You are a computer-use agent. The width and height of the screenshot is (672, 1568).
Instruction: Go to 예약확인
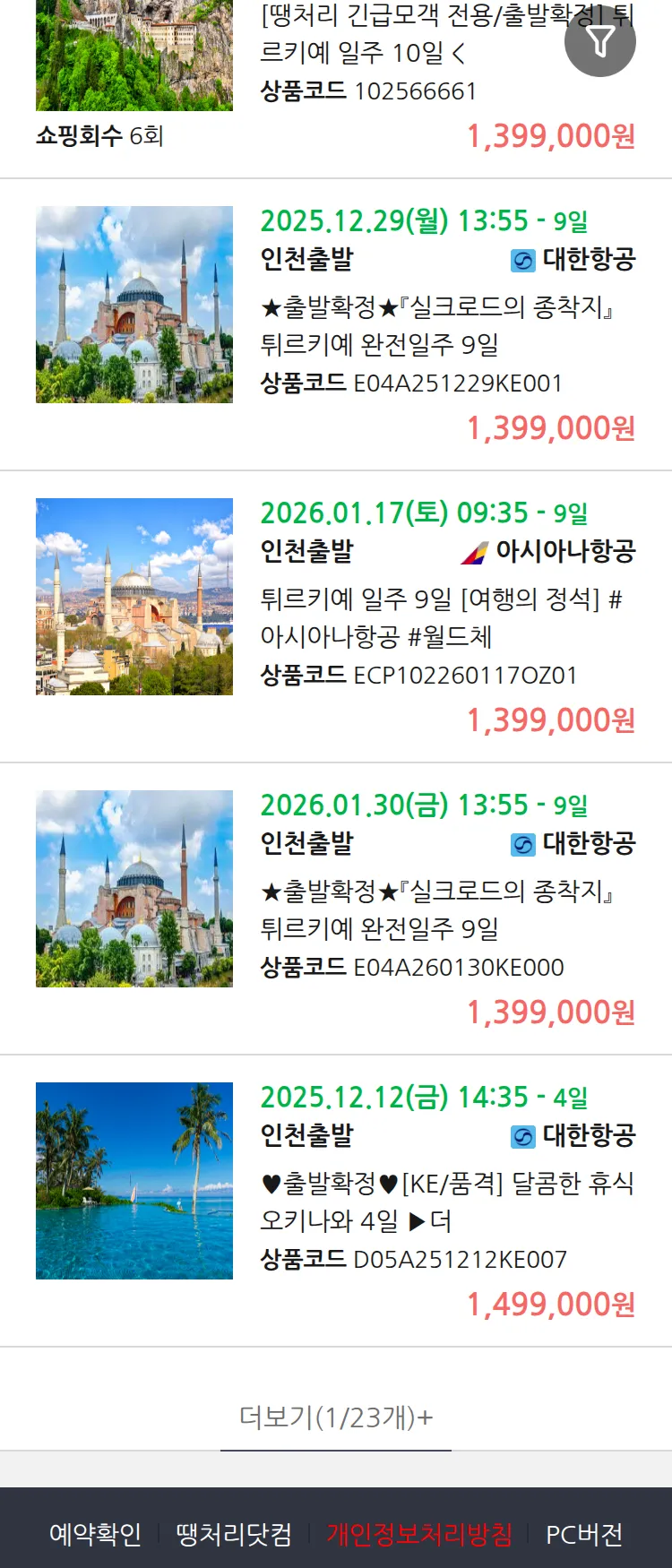pos(95,1534)
